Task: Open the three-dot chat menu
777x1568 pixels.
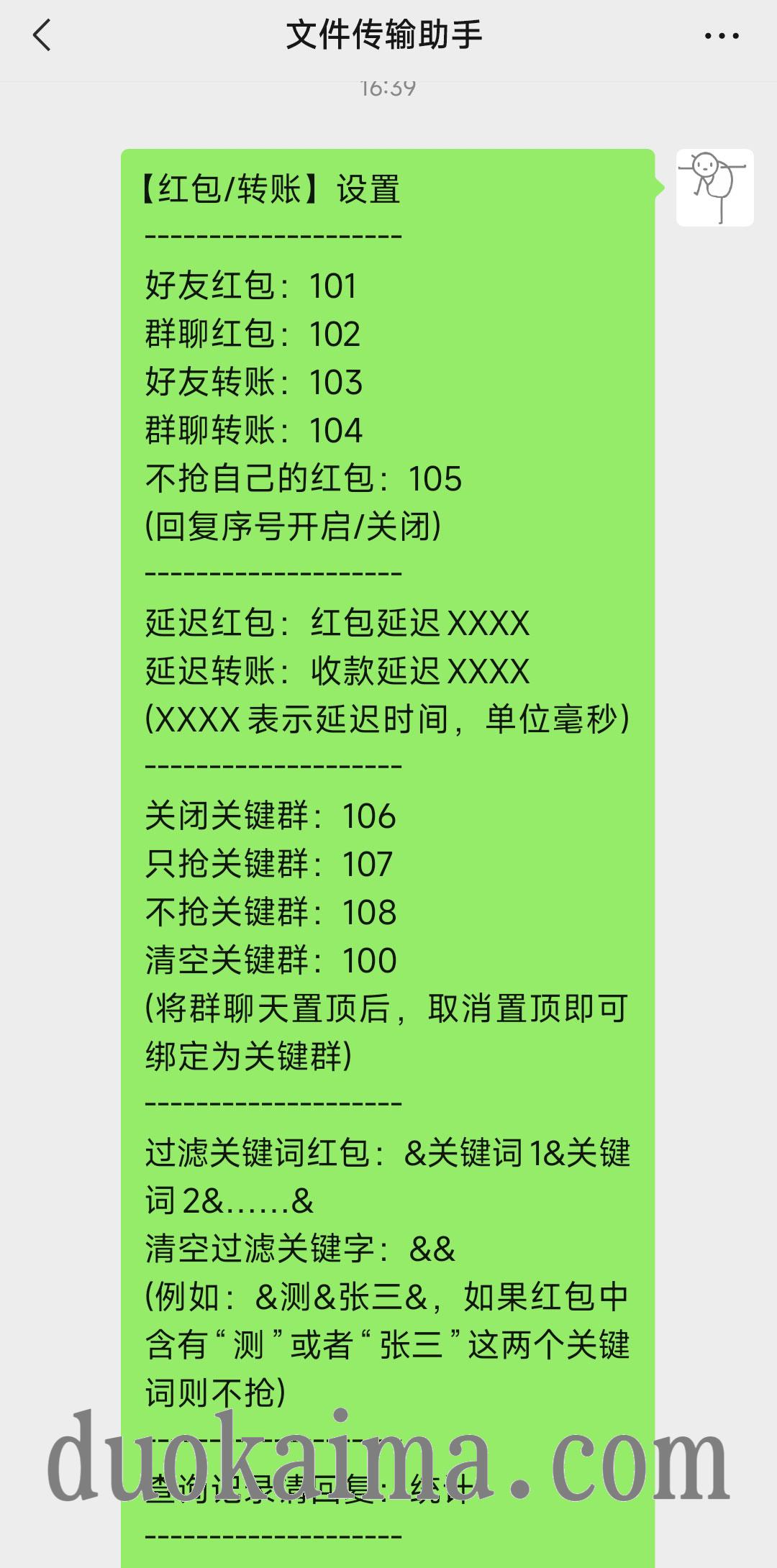Action: [x=721, y=35]
